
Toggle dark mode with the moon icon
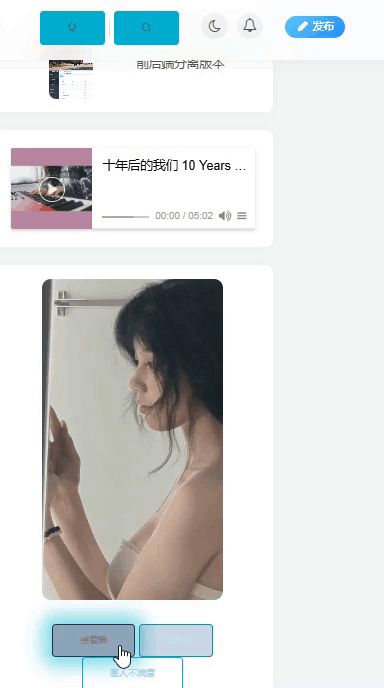214,26
